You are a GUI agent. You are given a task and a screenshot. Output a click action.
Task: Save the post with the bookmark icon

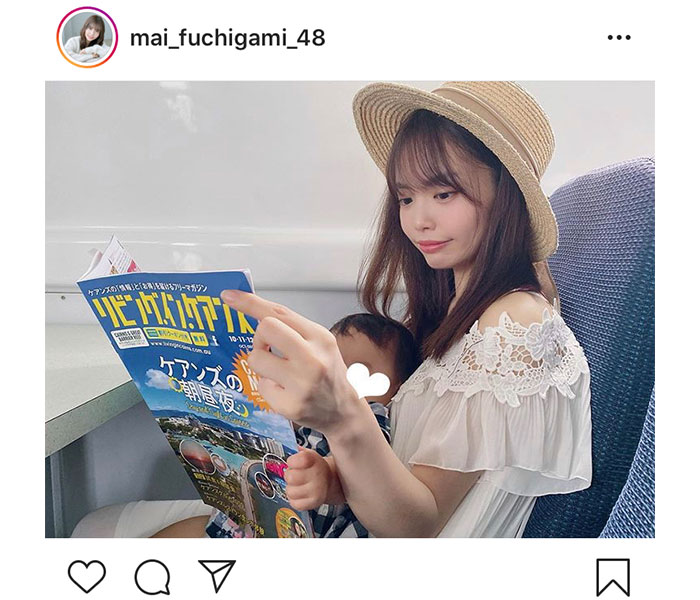coord(613,577)
